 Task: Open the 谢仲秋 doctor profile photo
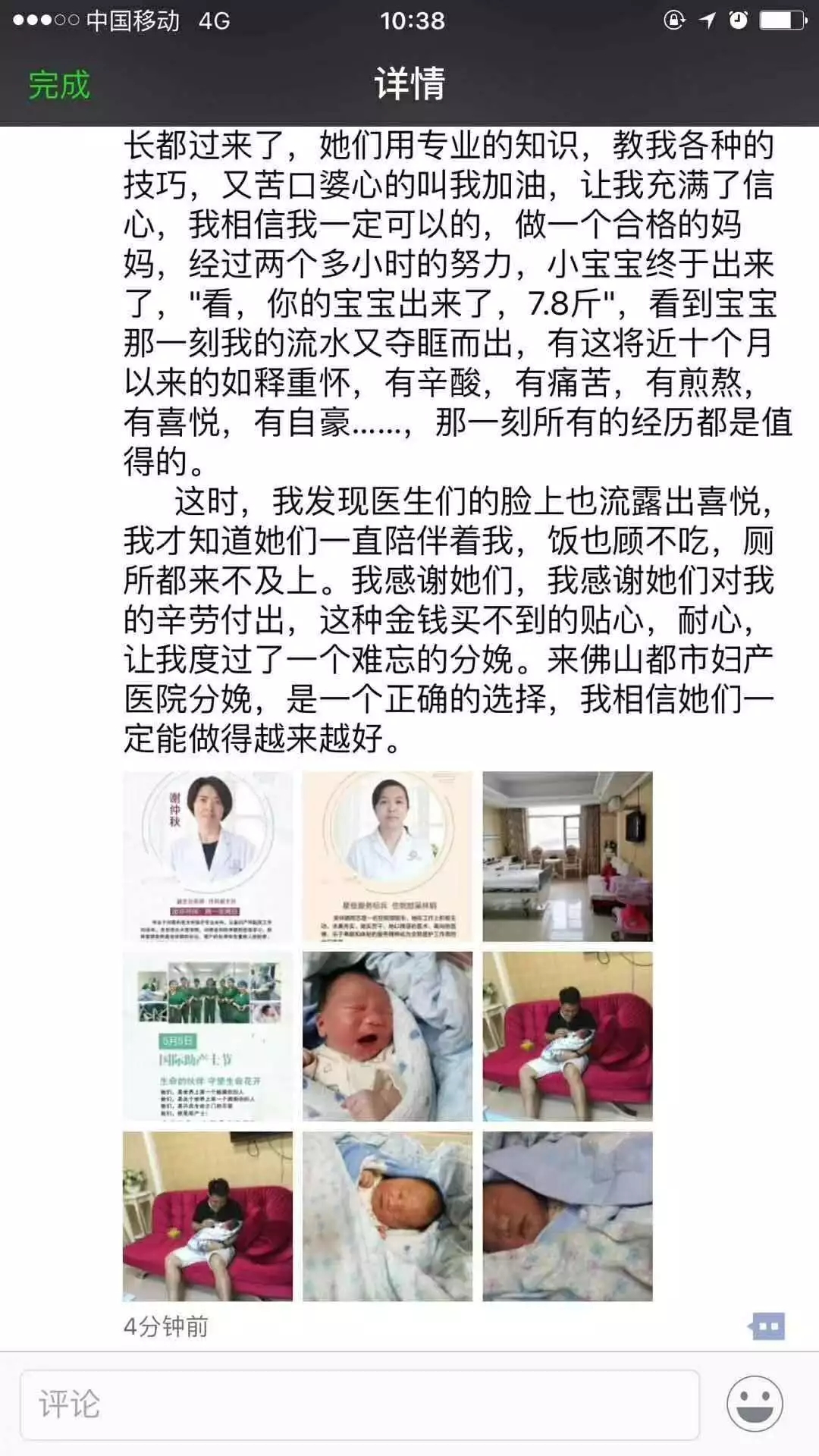coord(208,856)
